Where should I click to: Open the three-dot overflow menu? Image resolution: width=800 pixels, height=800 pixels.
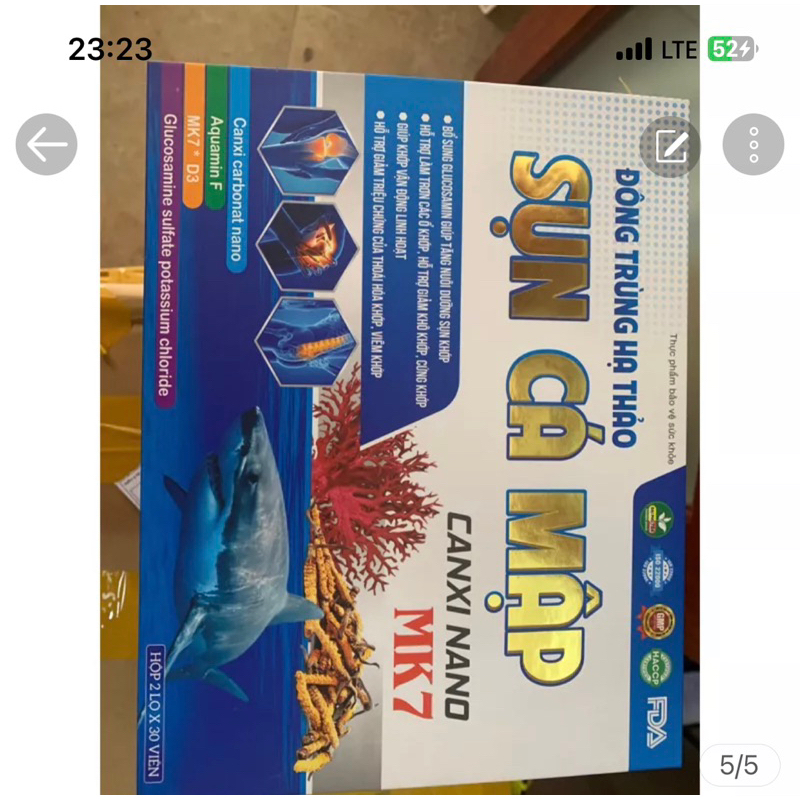click(x=753, y=145)
